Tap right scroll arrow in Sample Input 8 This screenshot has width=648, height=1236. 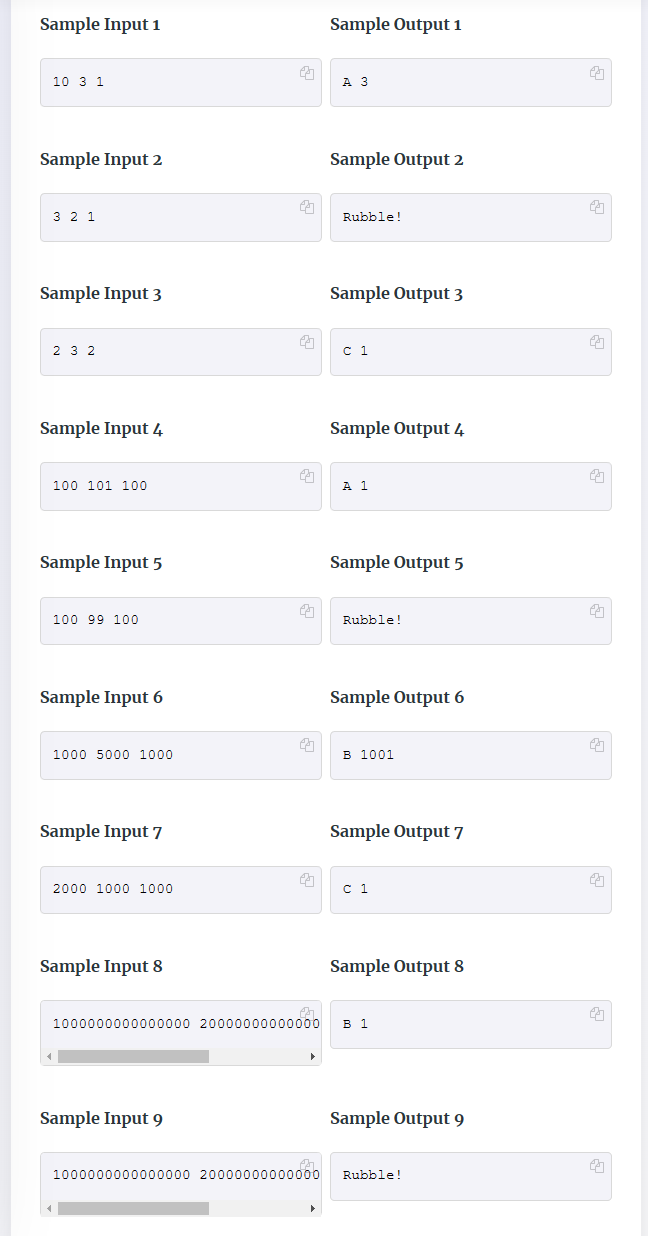click(313, 1057)
